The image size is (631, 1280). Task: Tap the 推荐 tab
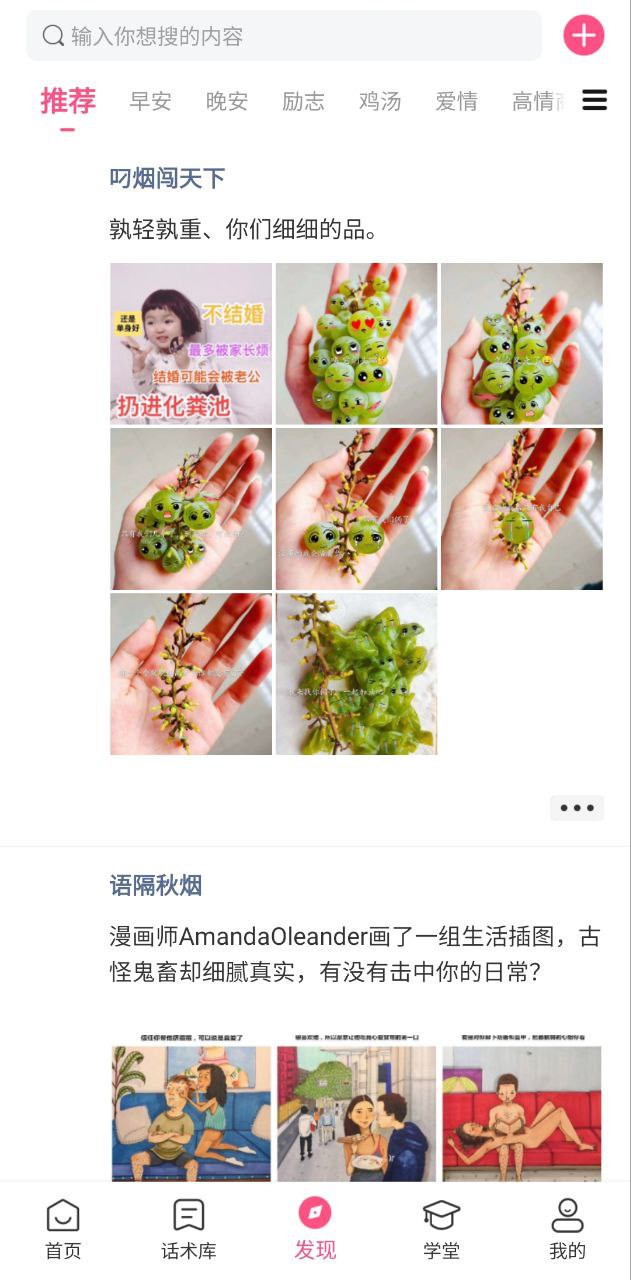68,101
